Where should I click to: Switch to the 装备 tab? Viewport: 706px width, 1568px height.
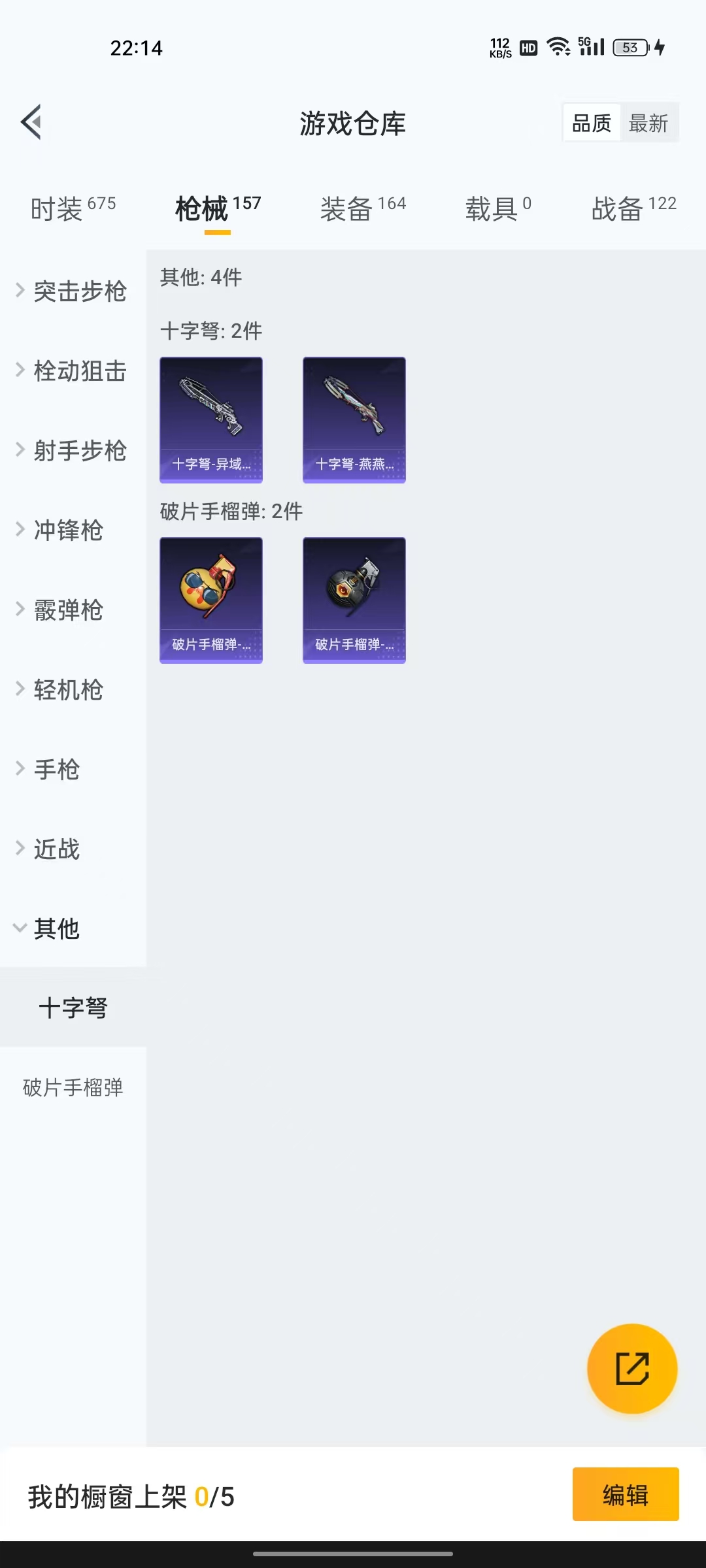363,209
